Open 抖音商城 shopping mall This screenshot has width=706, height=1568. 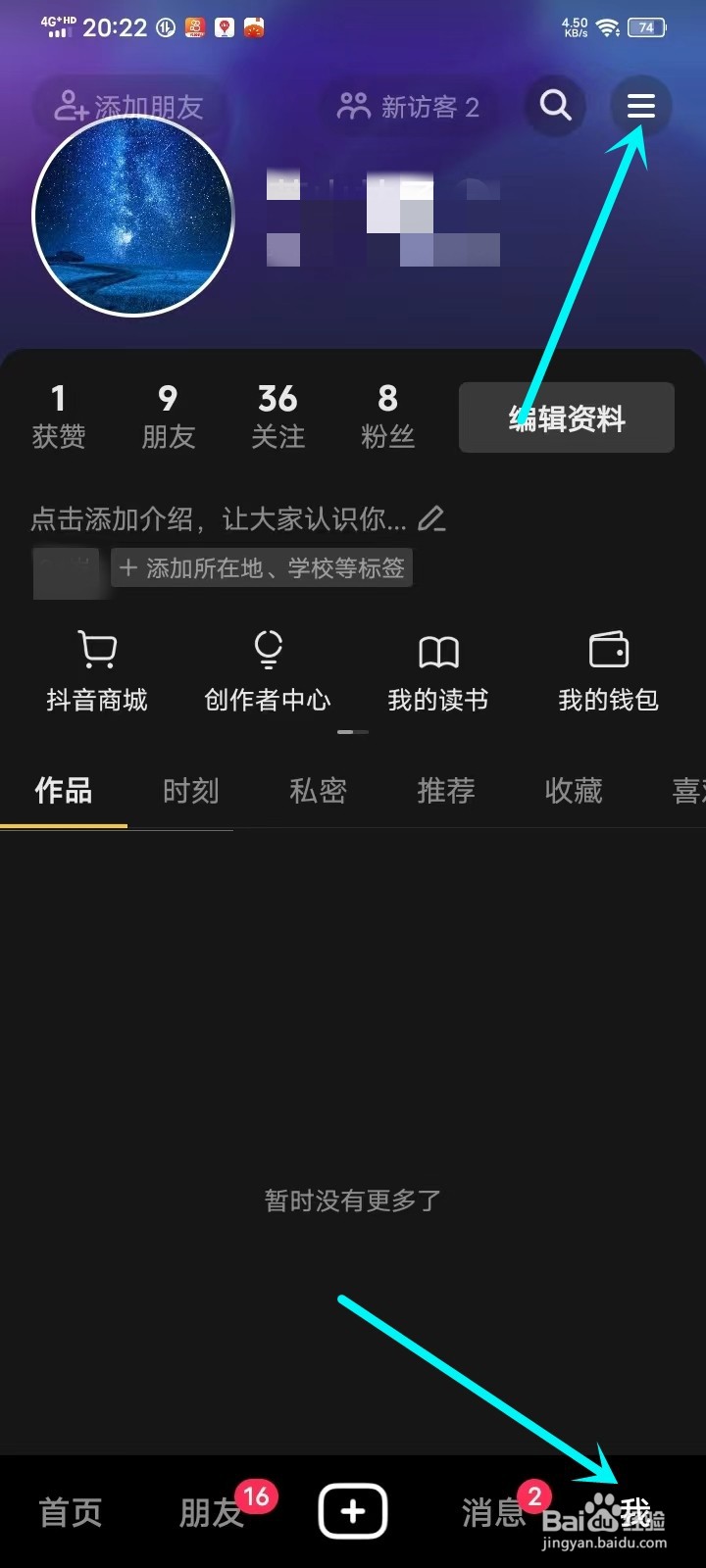coord(95,671)
